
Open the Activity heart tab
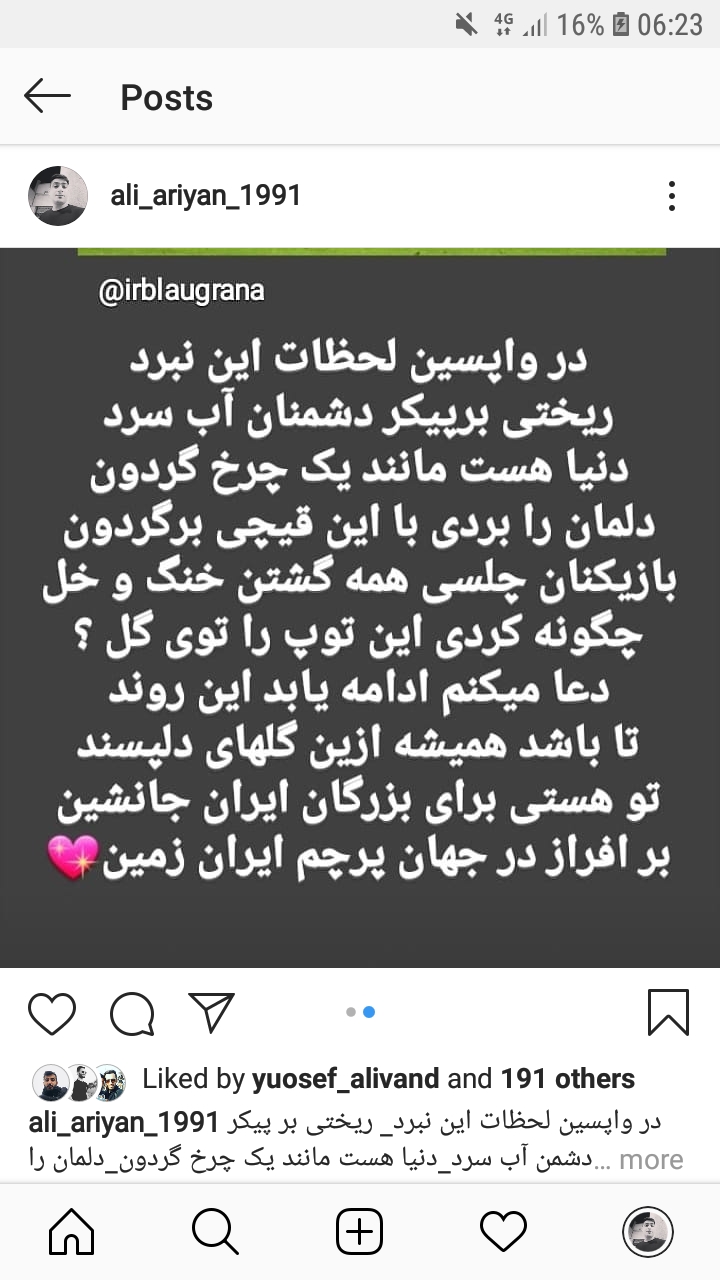[x=503, y=1231]
